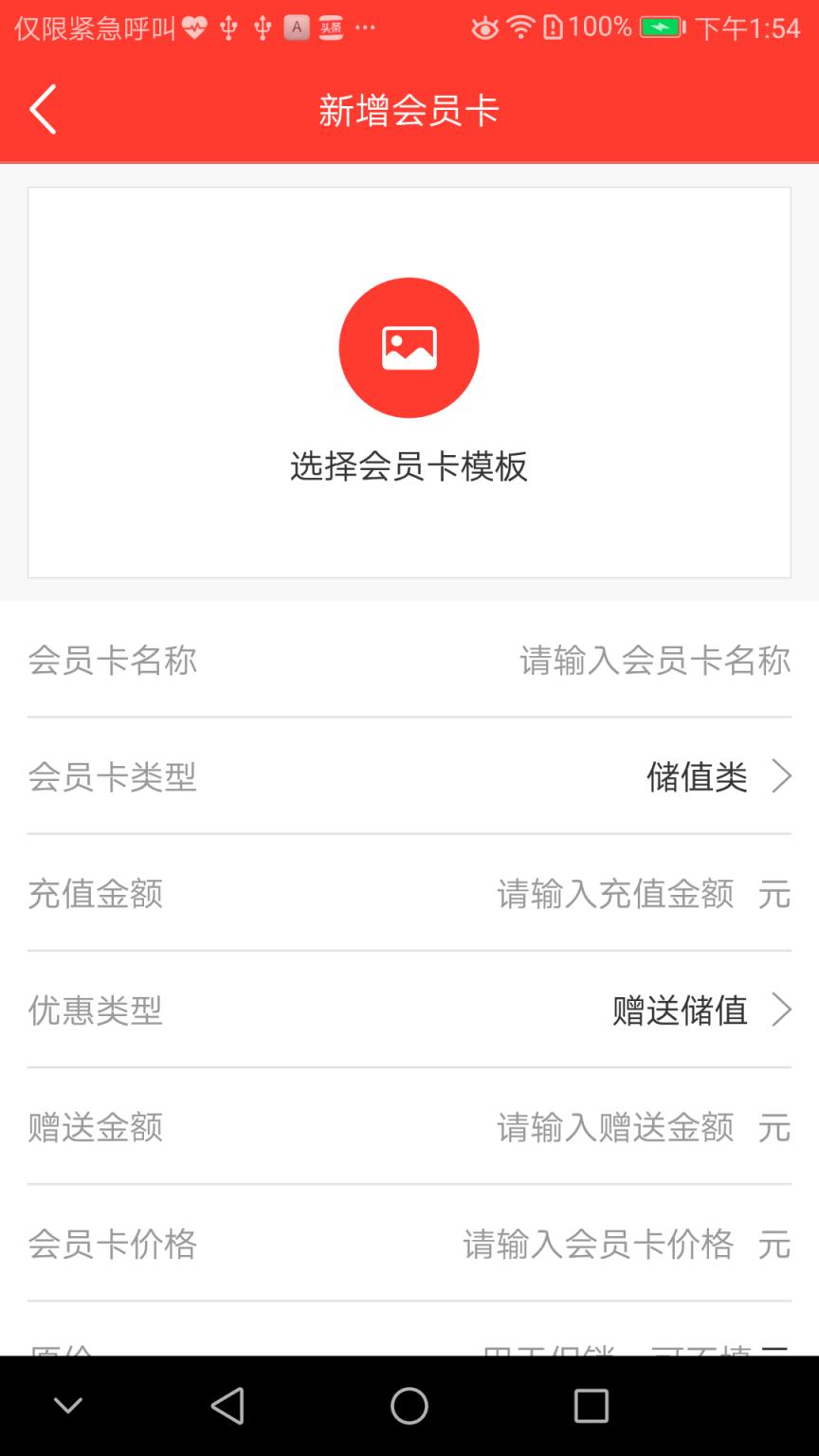819x1456 pixels.
Task: Tap the overflow dots in the status bar
Action: [365, 28]
